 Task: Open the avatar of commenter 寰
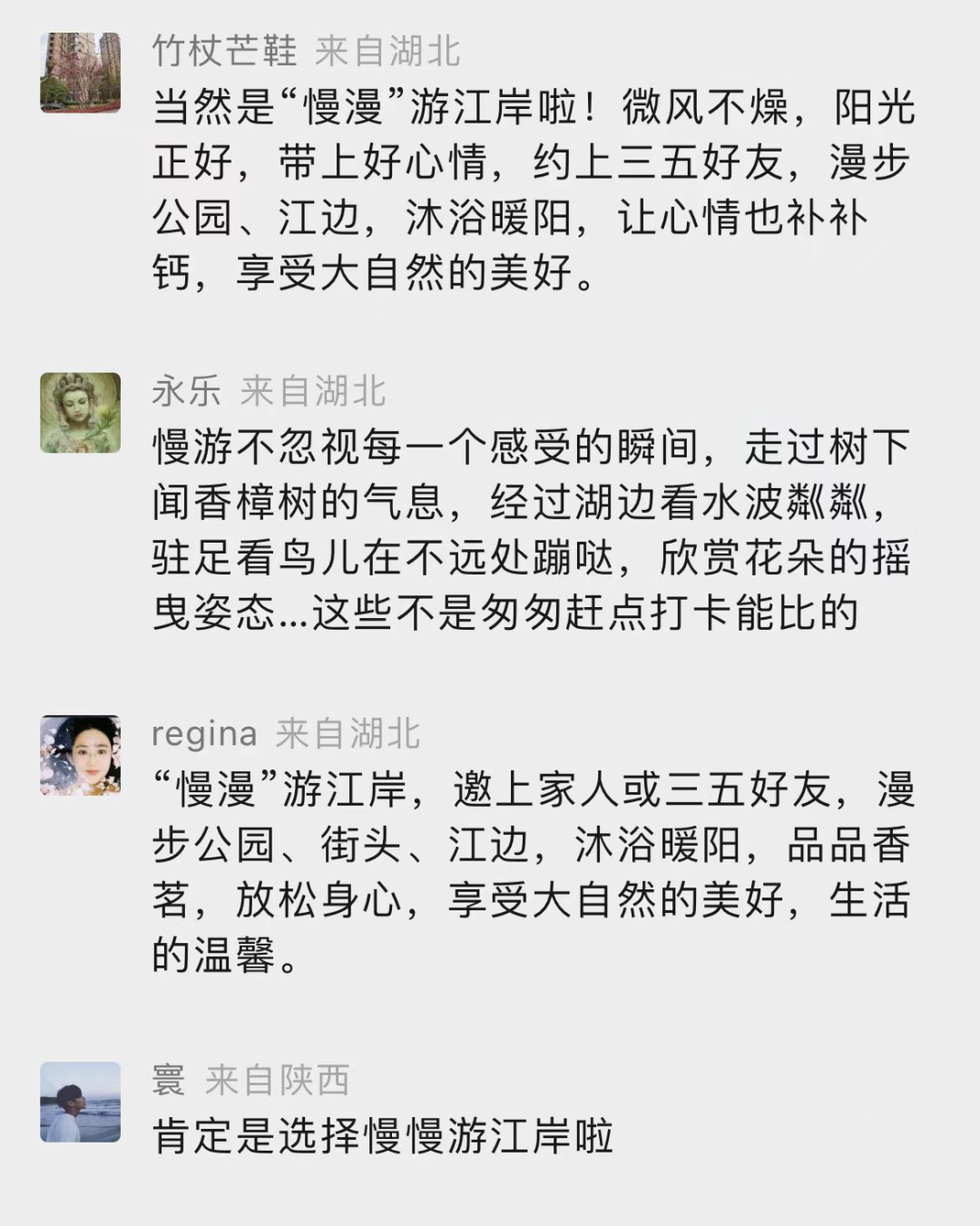tap(81, 1102)
